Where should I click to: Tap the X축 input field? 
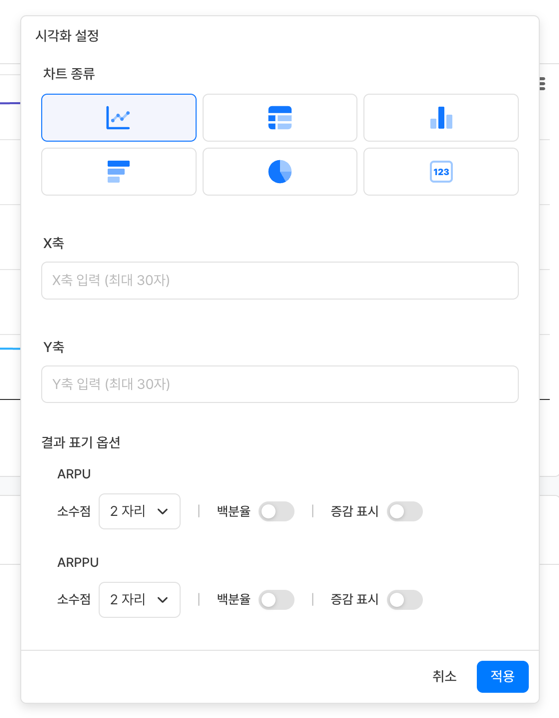[280, 280]
